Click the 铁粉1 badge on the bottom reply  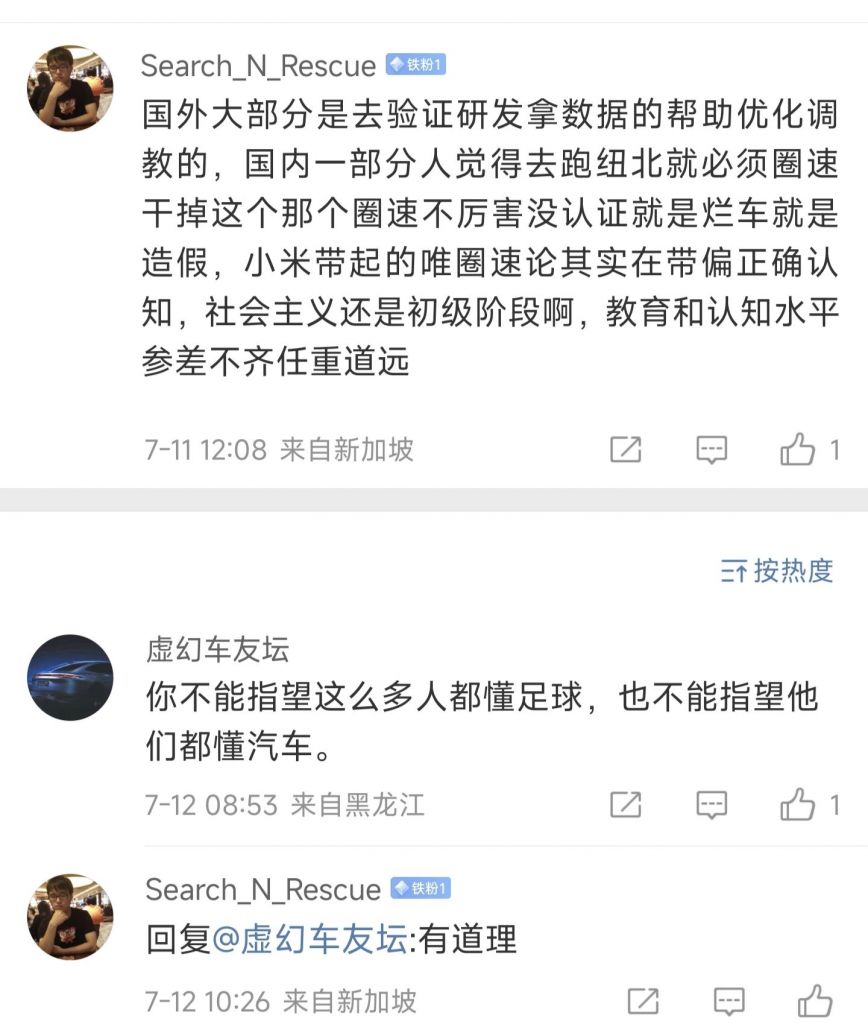tap(423, 889)
